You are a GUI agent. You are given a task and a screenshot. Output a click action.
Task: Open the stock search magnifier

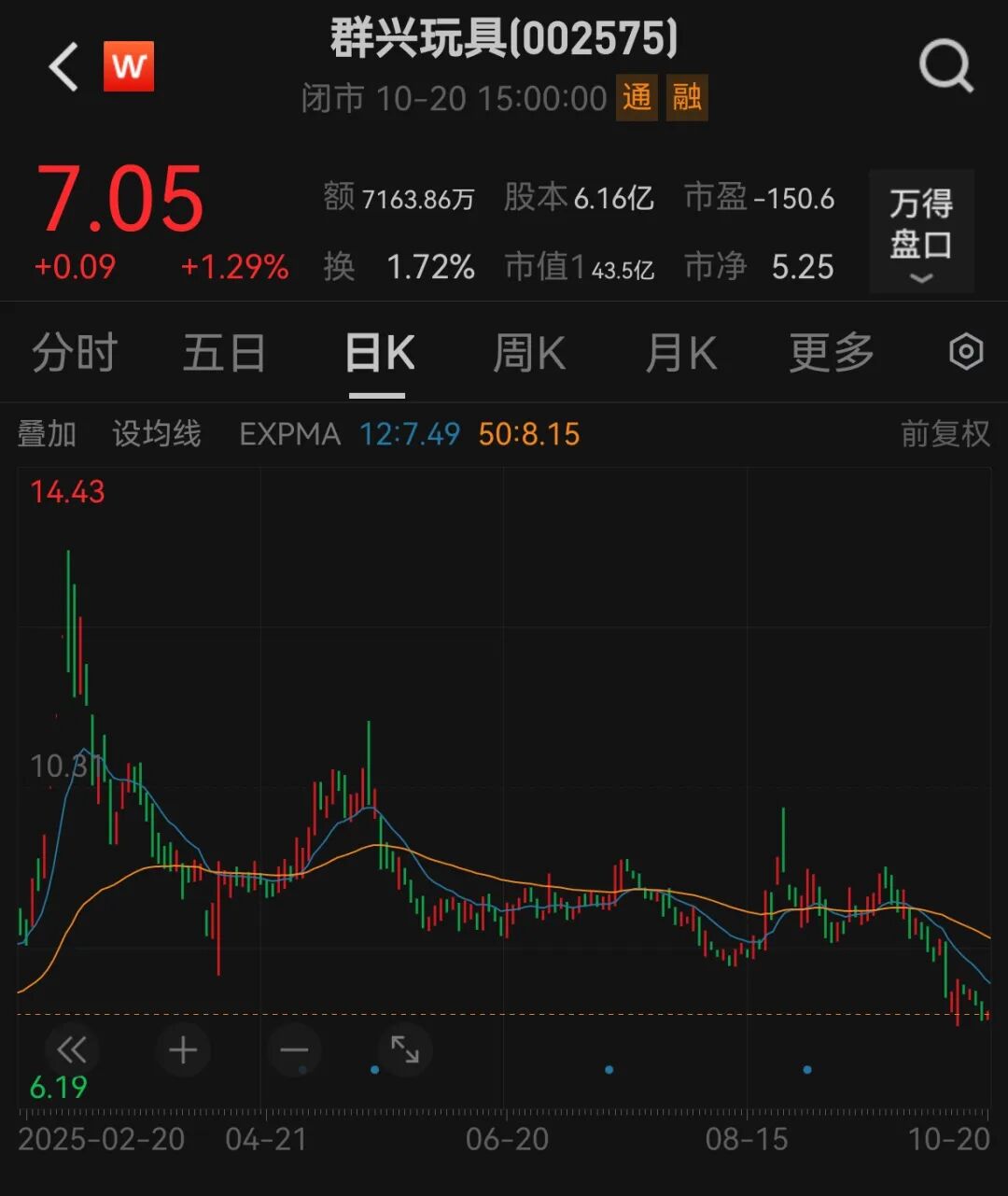945,68
